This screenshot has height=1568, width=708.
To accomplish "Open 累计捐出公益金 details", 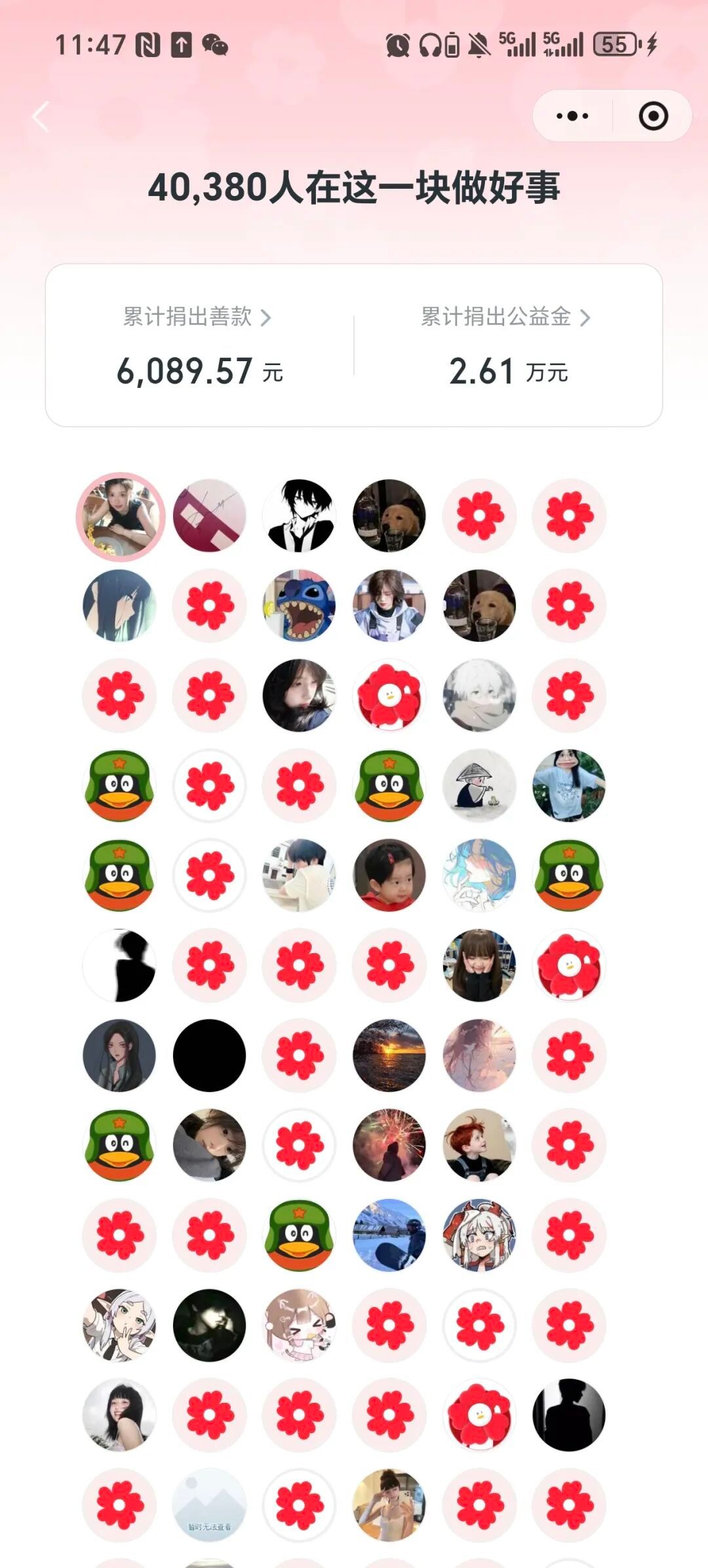I will click(505, 317).
